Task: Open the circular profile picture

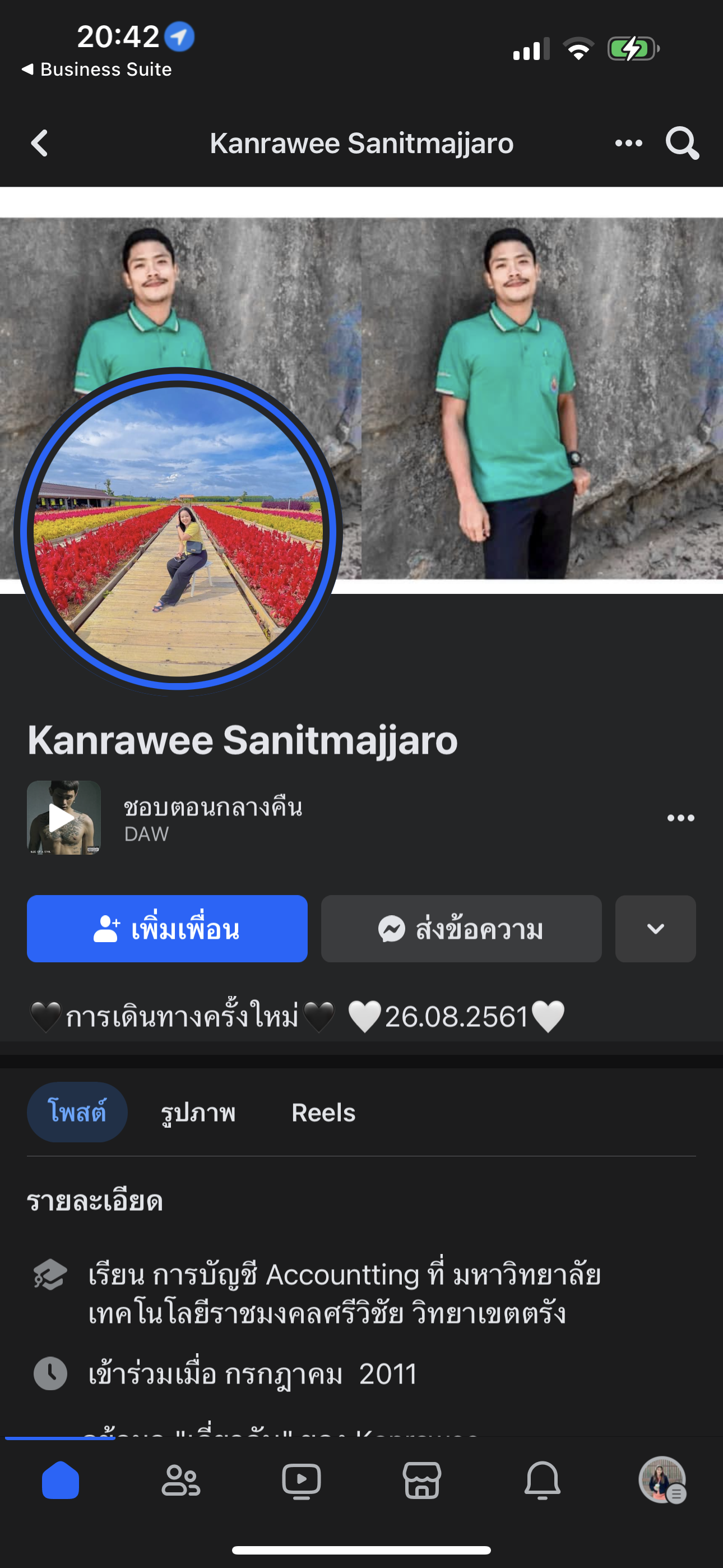Action: (x=178, y=531)
